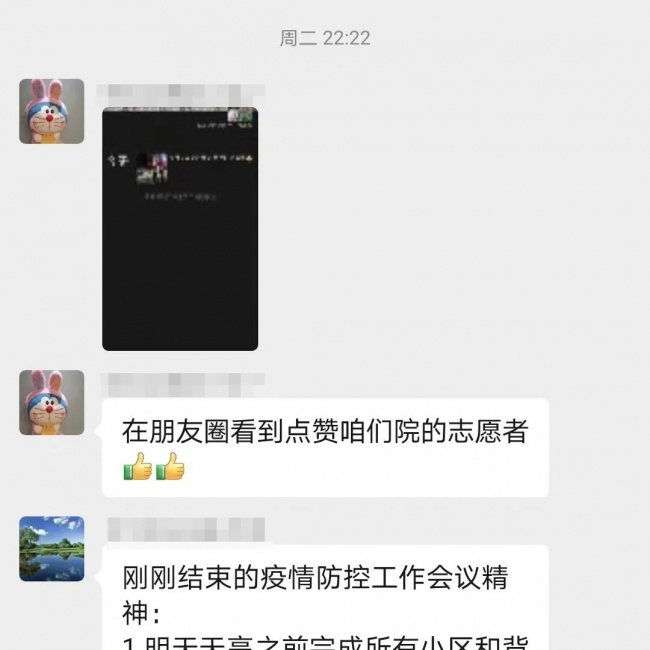Open the landscape avatar's profile
The width and height of the screenshot is (650, 650).
[52, 549]
